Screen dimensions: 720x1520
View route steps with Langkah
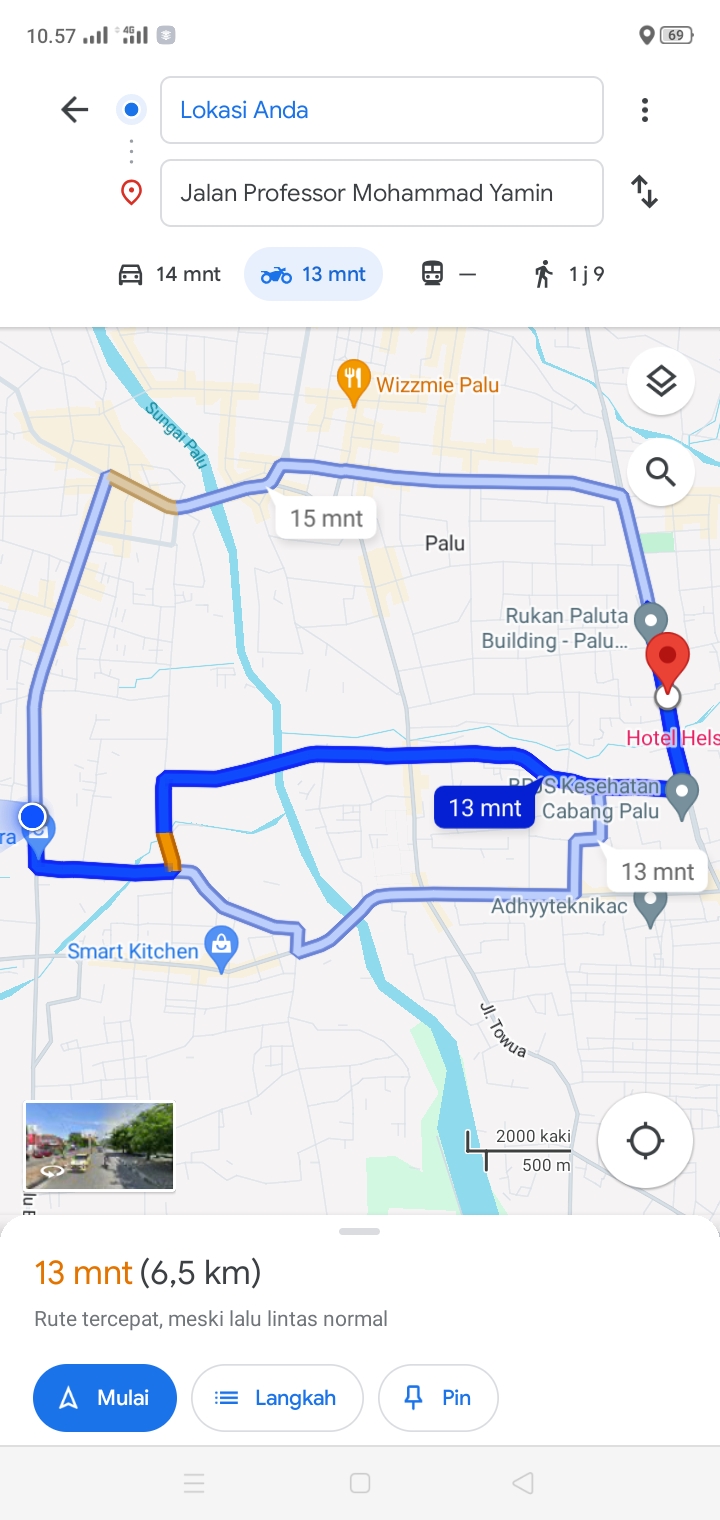[277, 1398]
